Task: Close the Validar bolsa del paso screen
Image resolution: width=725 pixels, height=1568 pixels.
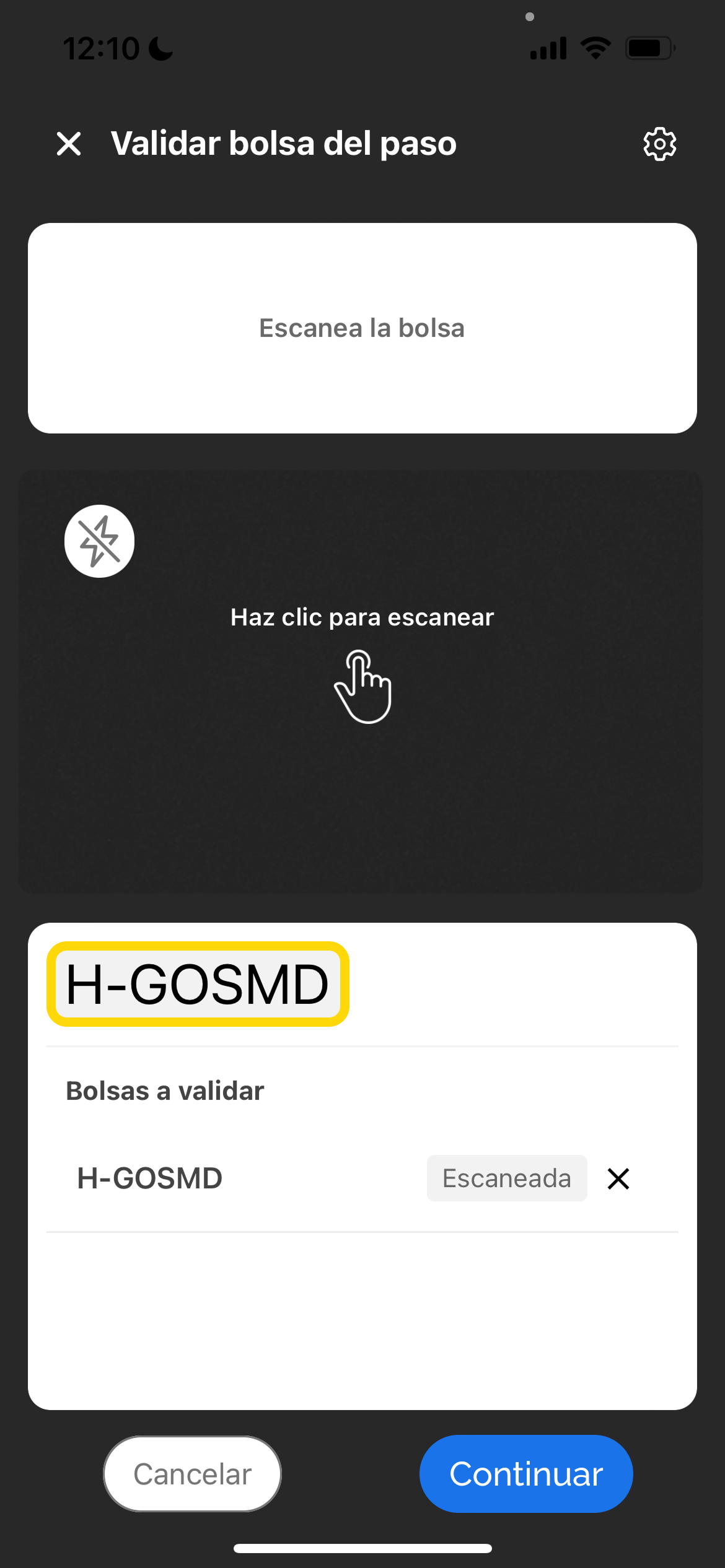Action: (x=69, y=143)
